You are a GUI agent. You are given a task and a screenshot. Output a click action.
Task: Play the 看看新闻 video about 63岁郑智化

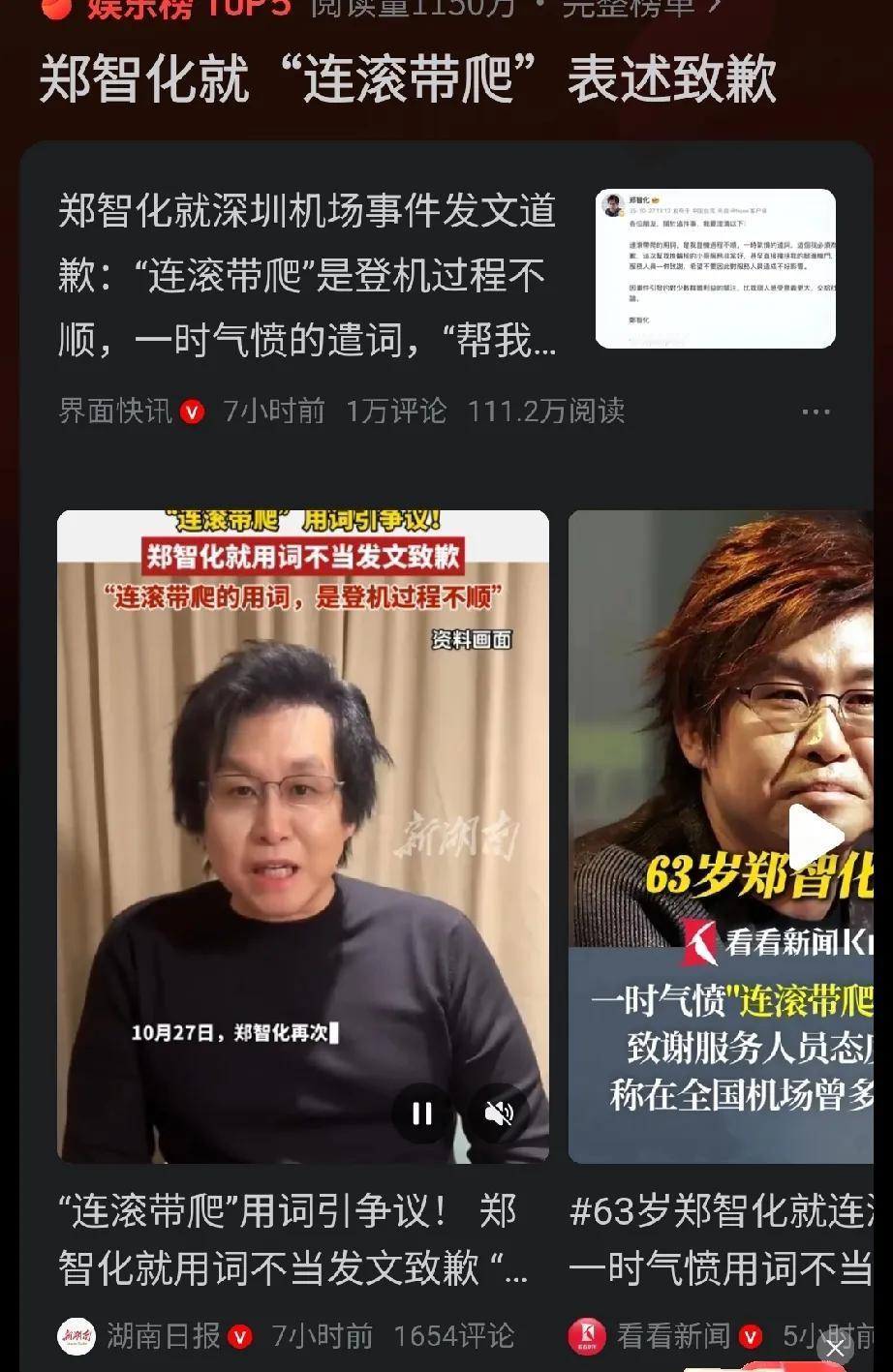pos(815,837)
